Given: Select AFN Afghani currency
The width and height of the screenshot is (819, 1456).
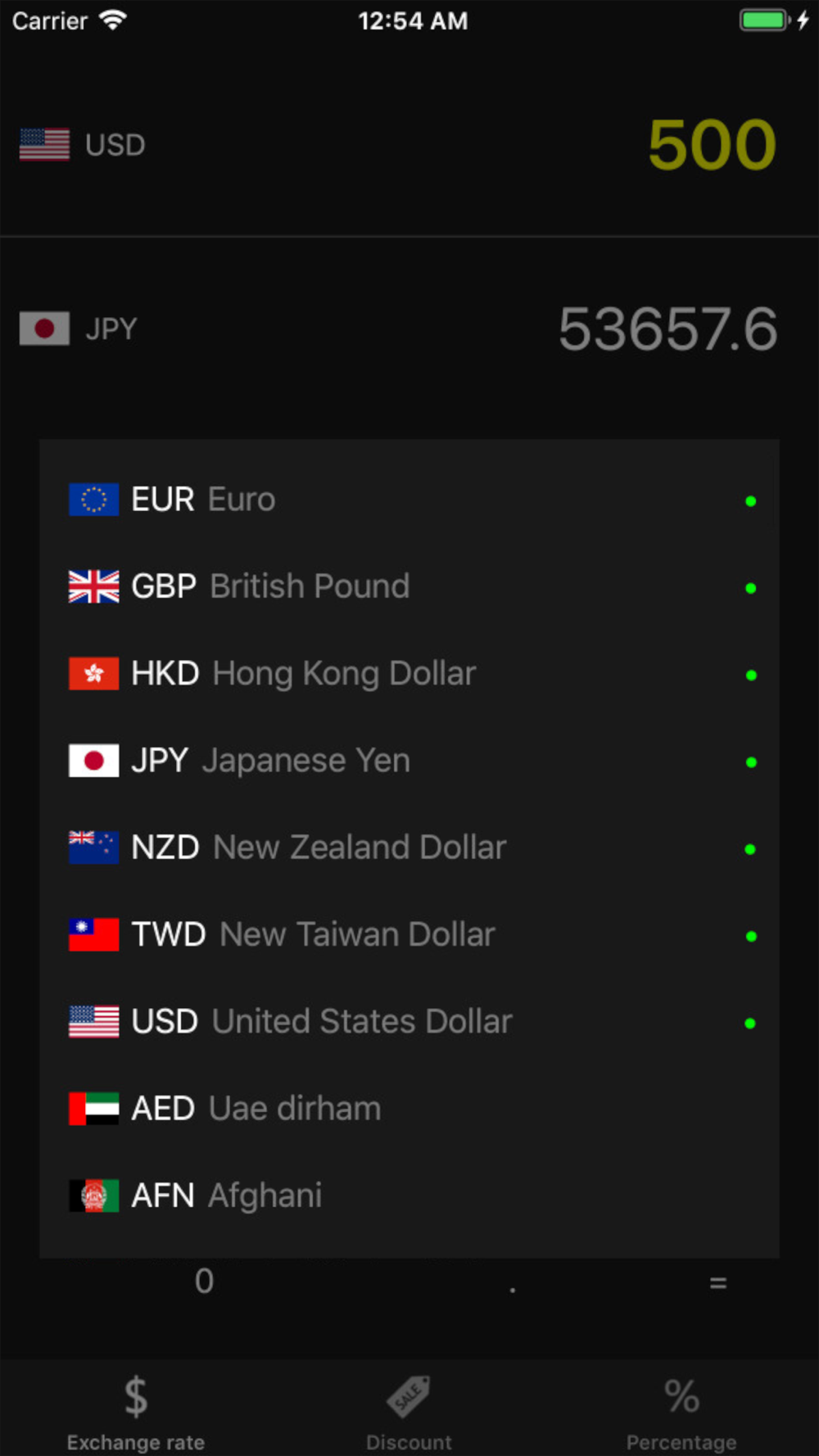Looking at the screenshot, I should tap(409, 1196).
